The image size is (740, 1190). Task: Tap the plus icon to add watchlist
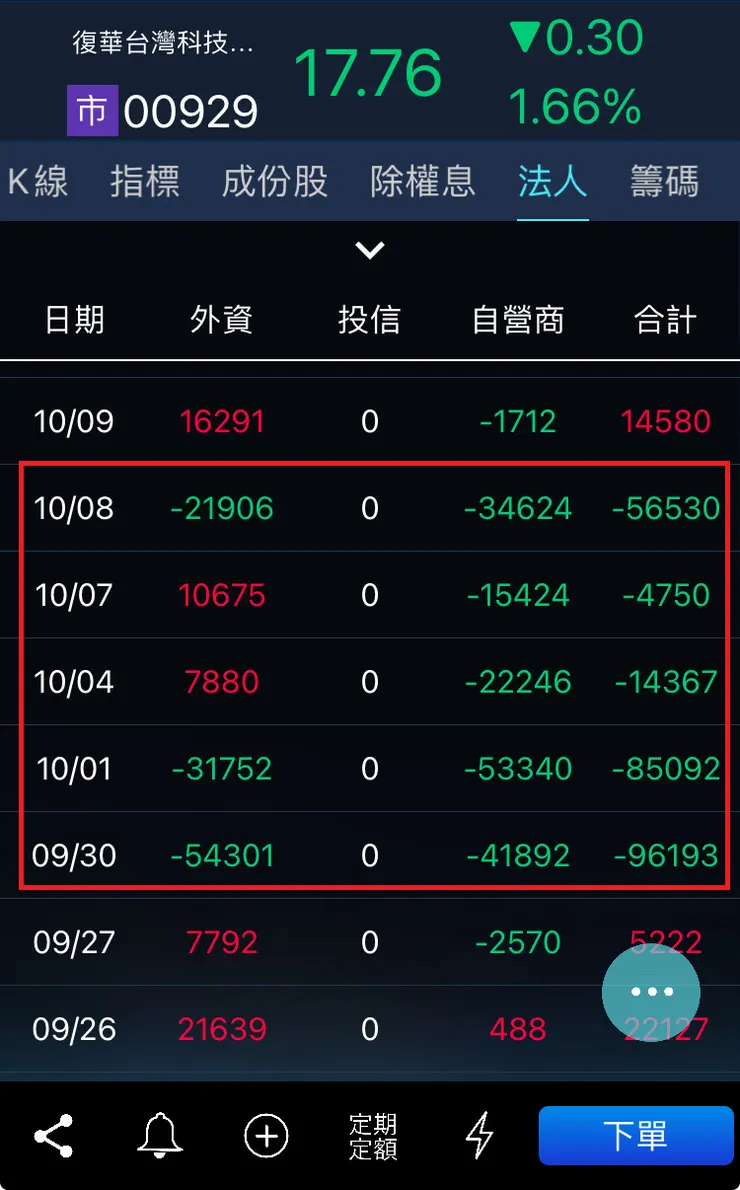(264, 1135)
